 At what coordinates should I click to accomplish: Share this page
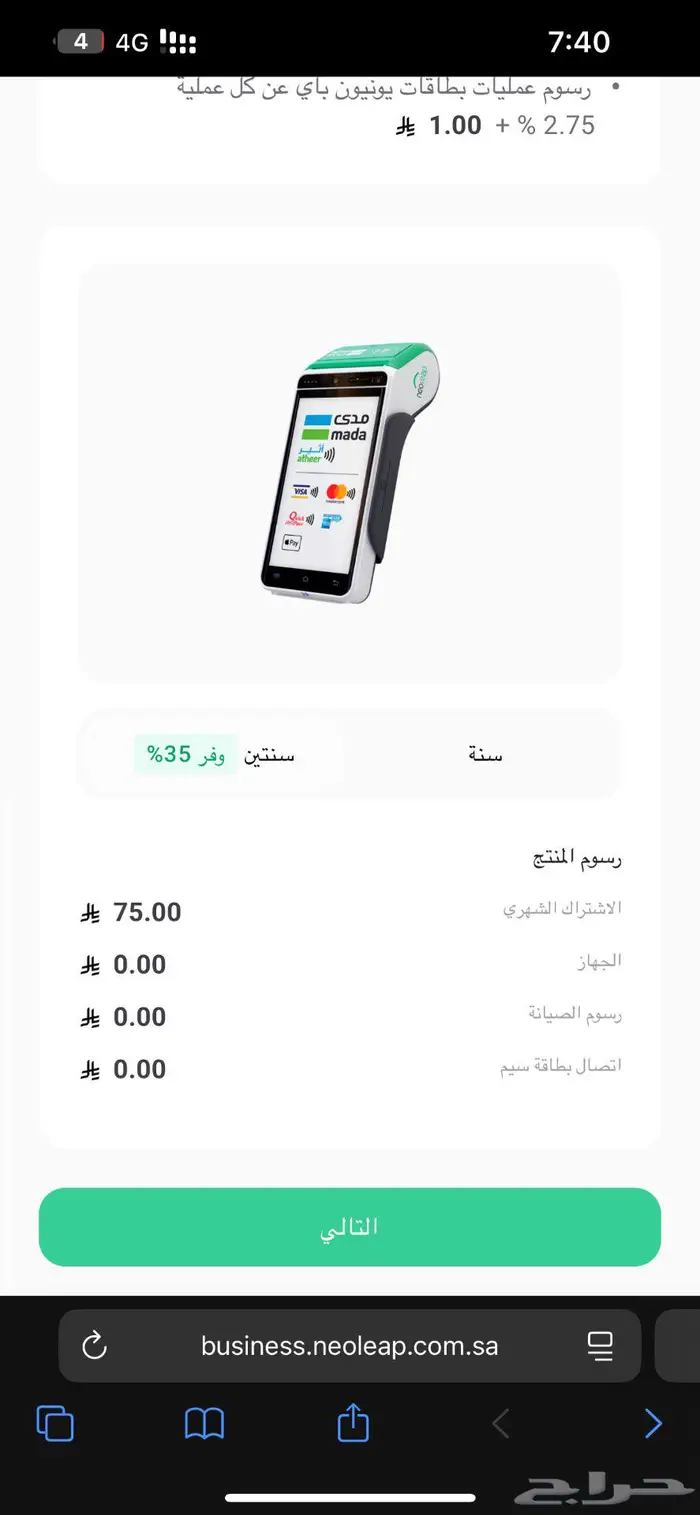click(353, 1422)
